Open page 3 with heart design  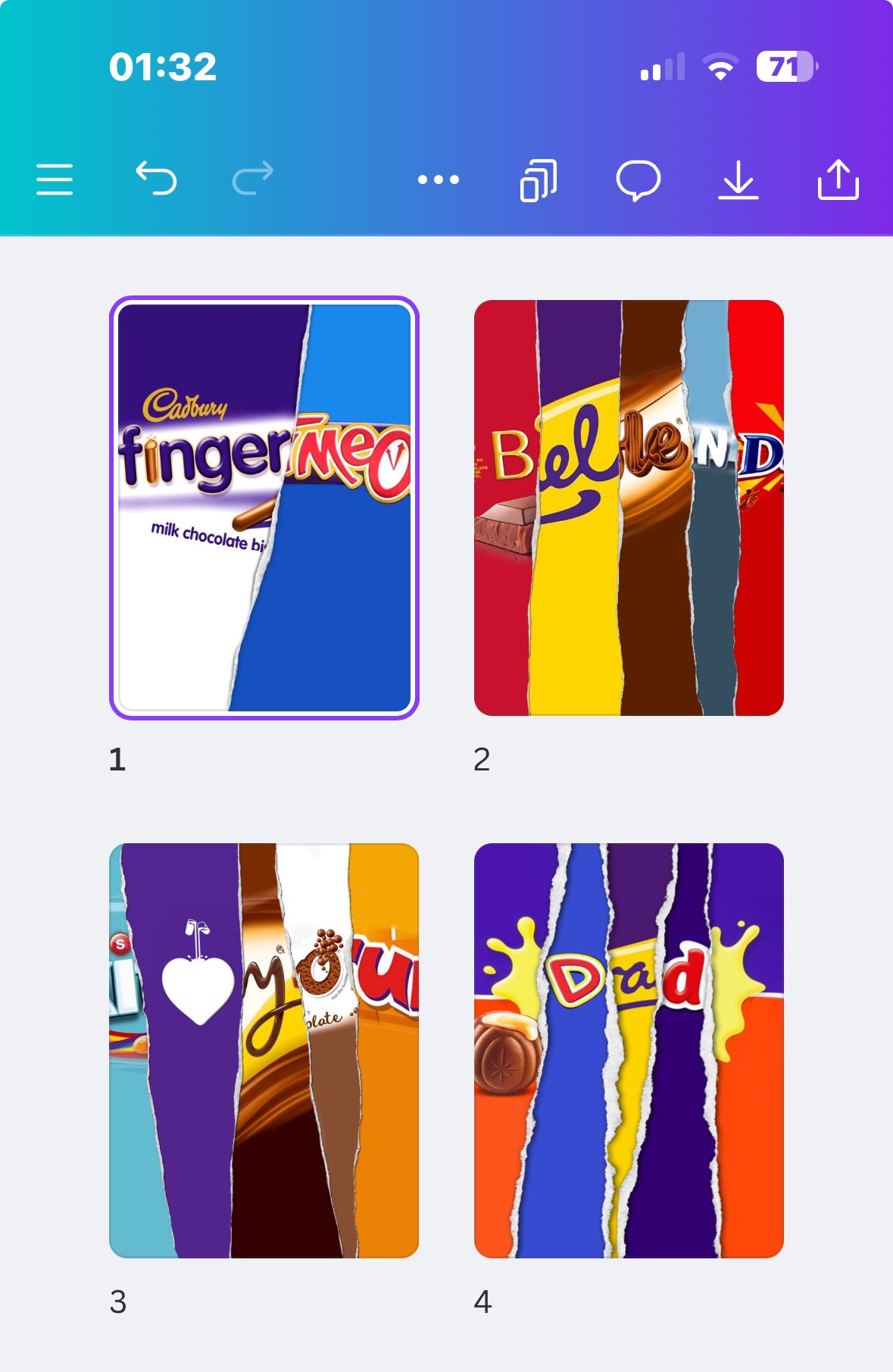tap(264, 1051)
